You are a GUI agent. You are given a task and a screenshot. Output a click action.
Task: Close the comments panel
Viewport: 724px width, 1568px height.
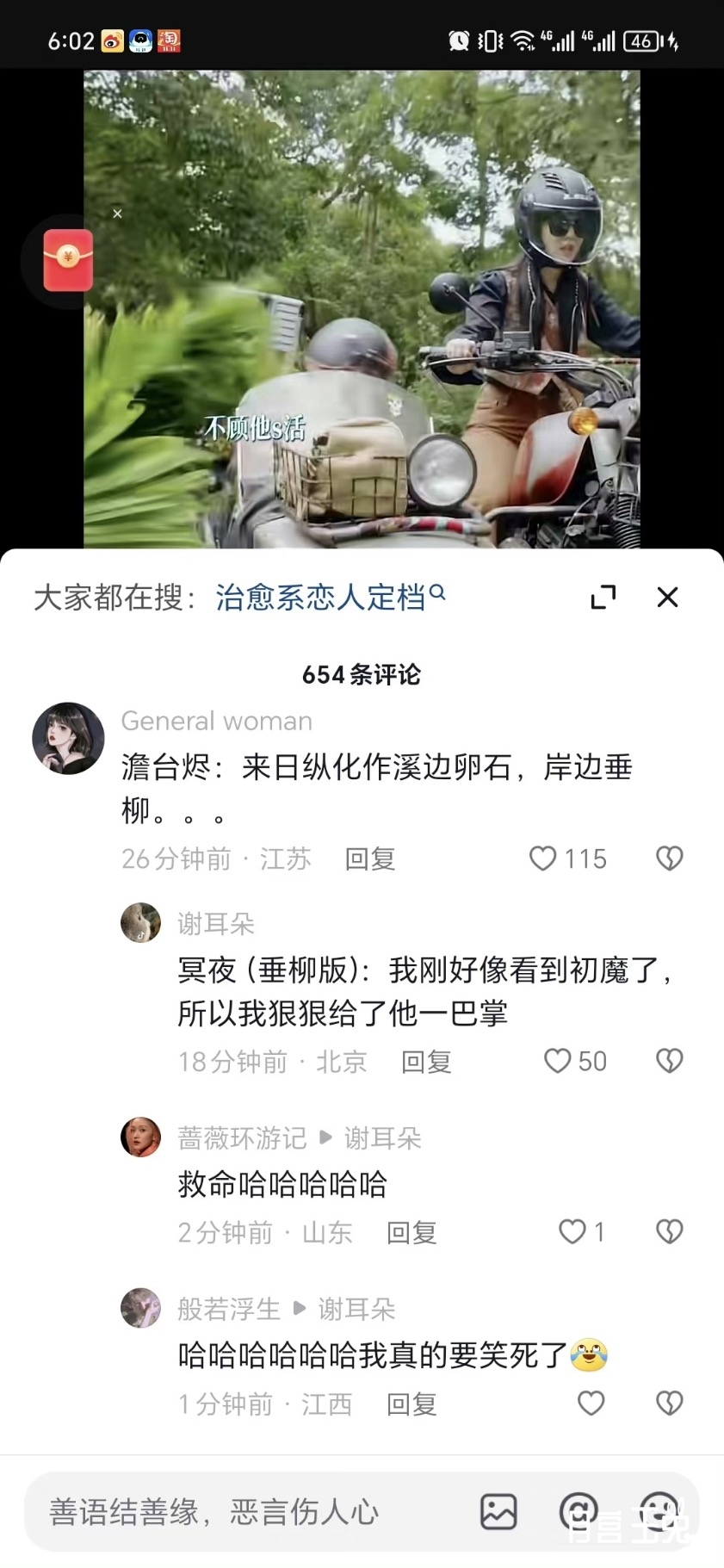[667, 597]
